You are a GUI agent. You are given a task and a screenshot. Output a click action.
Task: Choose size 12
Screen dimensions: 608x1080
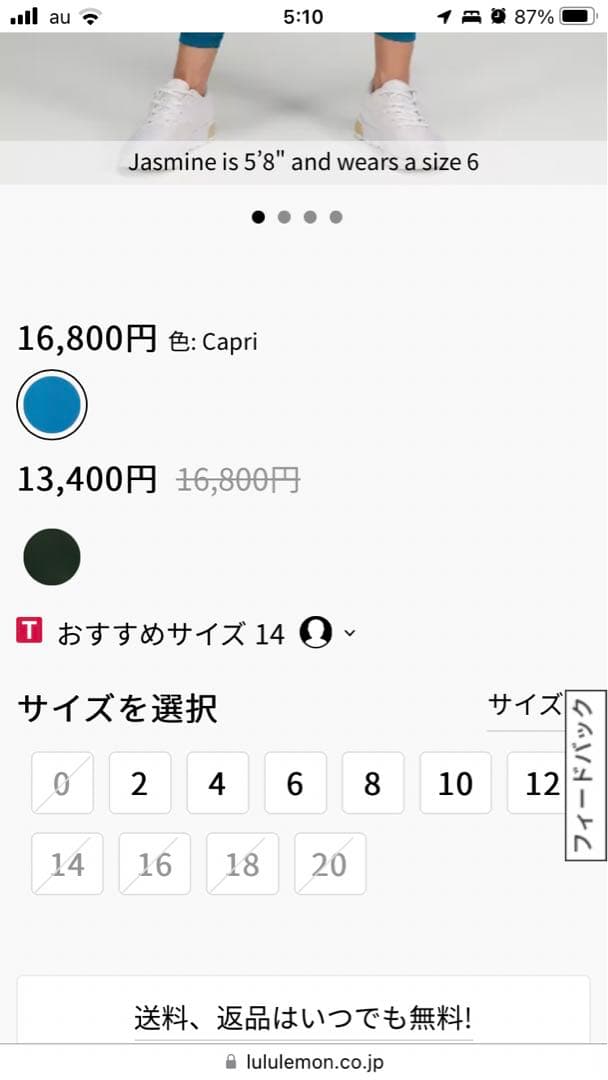tap(538, 783)
